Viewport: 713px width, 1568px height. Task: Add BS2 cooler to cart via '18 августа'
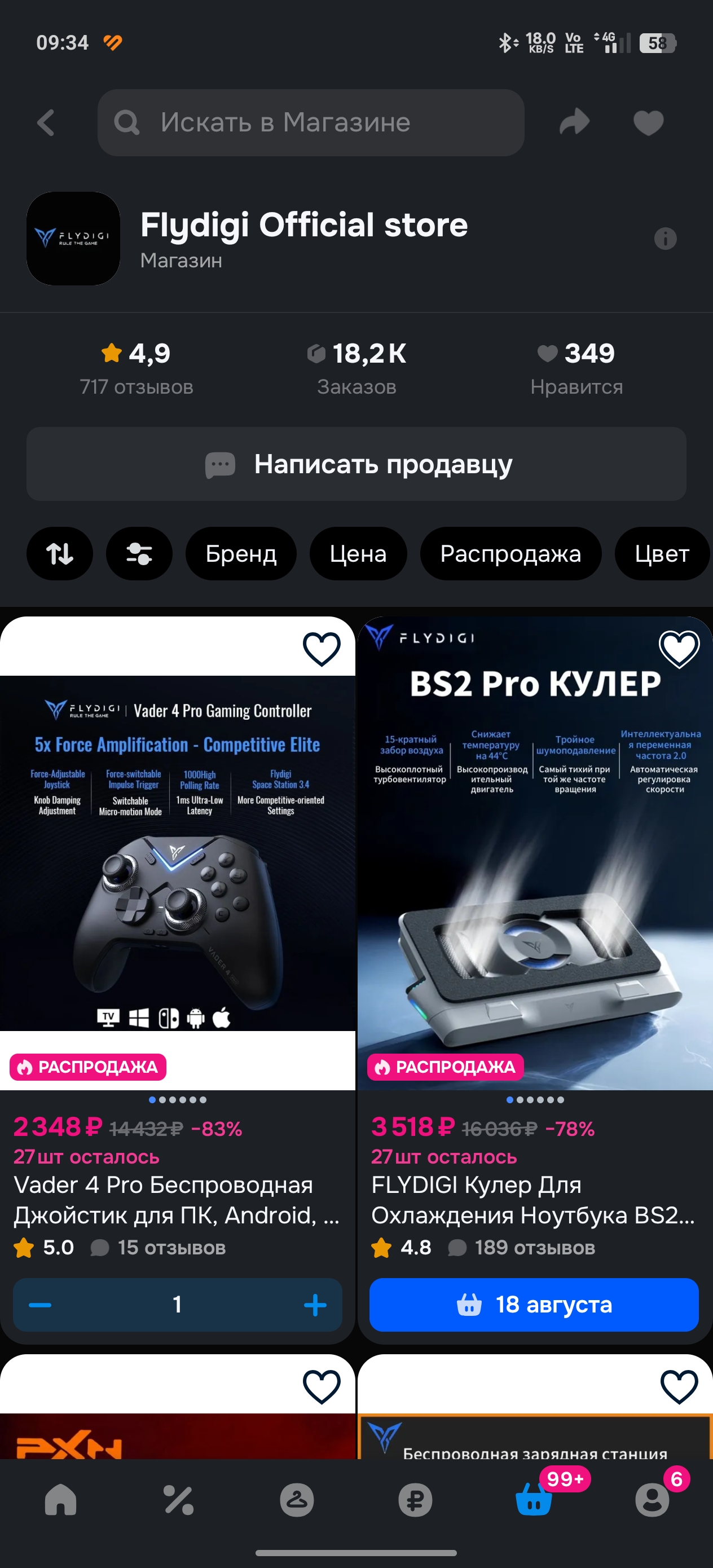pyautogui.click(x=534, y=1305)
